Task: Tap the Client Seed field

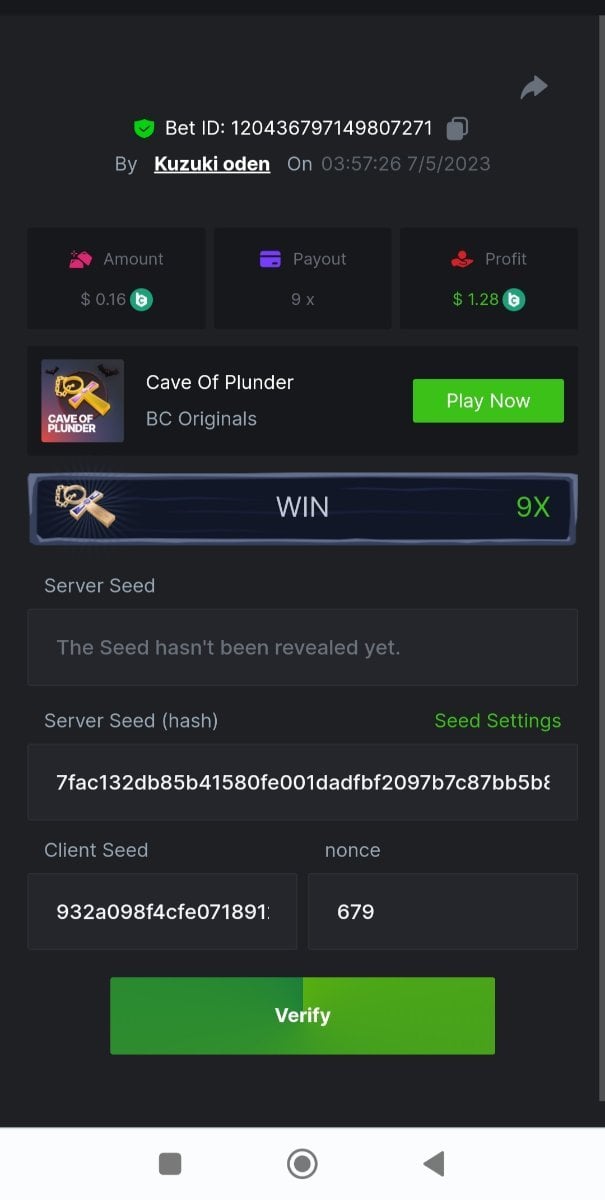Action: [162, 911]
